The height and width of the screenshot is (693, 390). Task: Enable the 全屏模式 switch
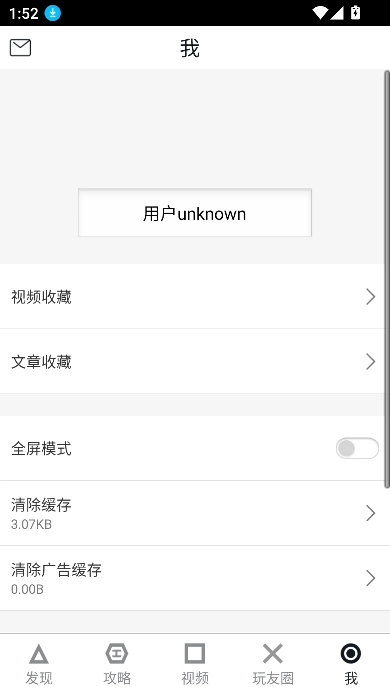coord(357,449)
